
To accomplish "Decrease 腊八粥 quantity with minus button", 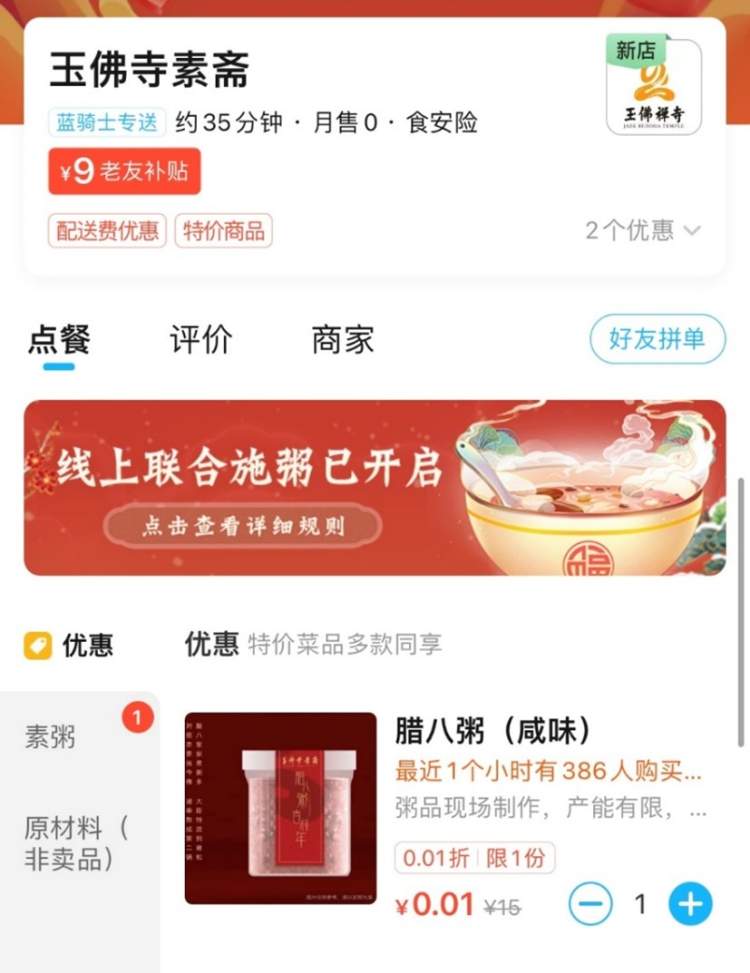I will coord(590,905).
